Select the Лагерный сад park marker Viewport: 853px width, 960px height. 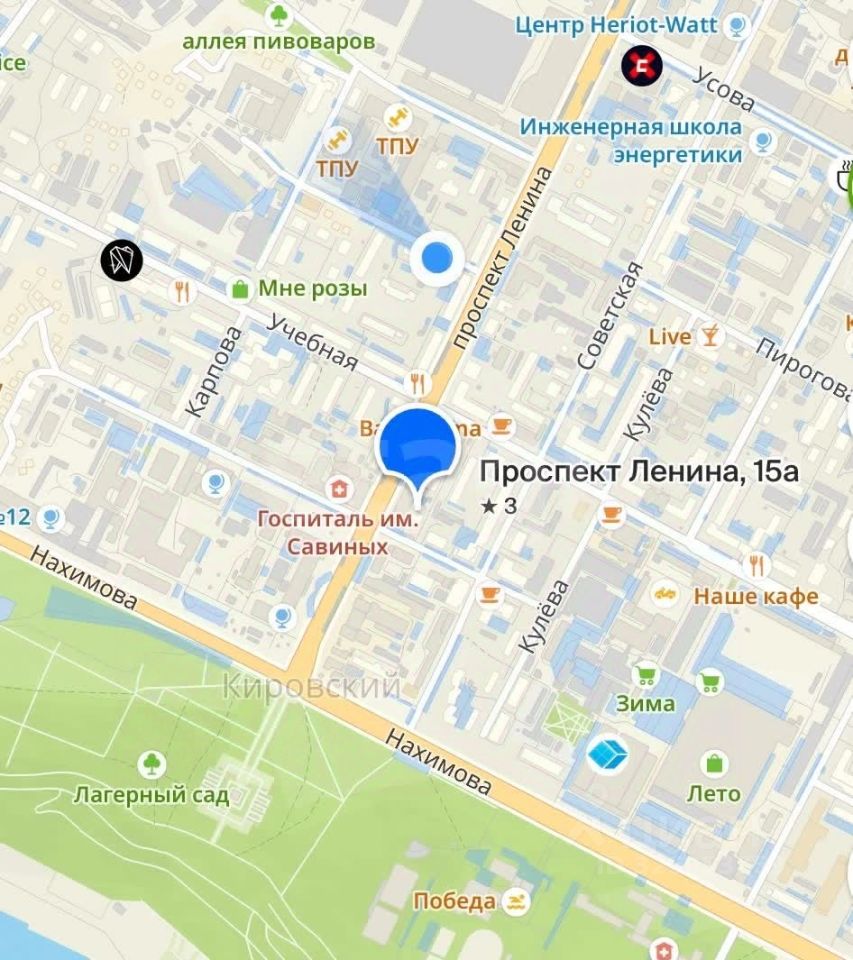152,766
